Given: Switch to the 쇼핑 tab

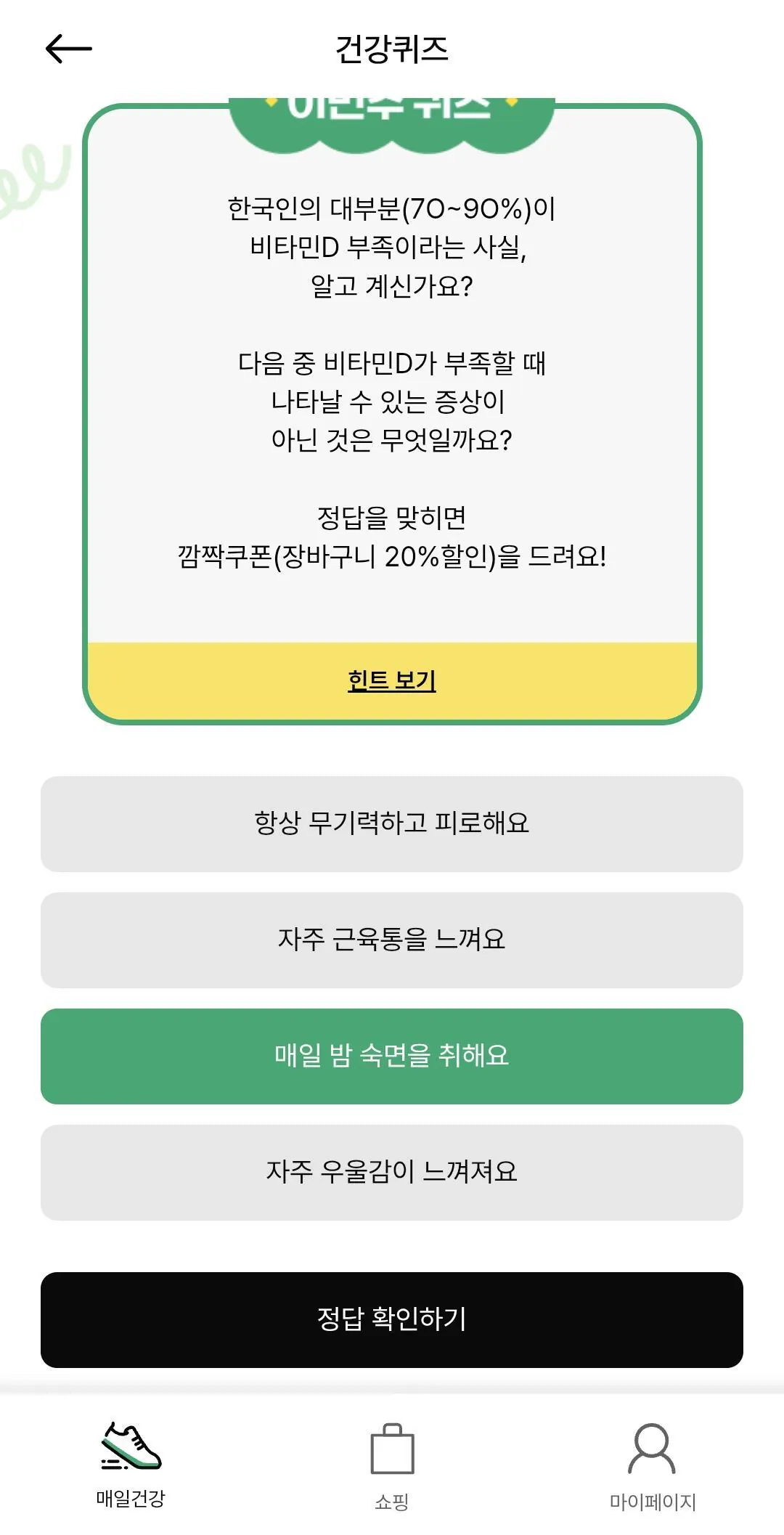Looking at the screenshot, I should 391,1465.
